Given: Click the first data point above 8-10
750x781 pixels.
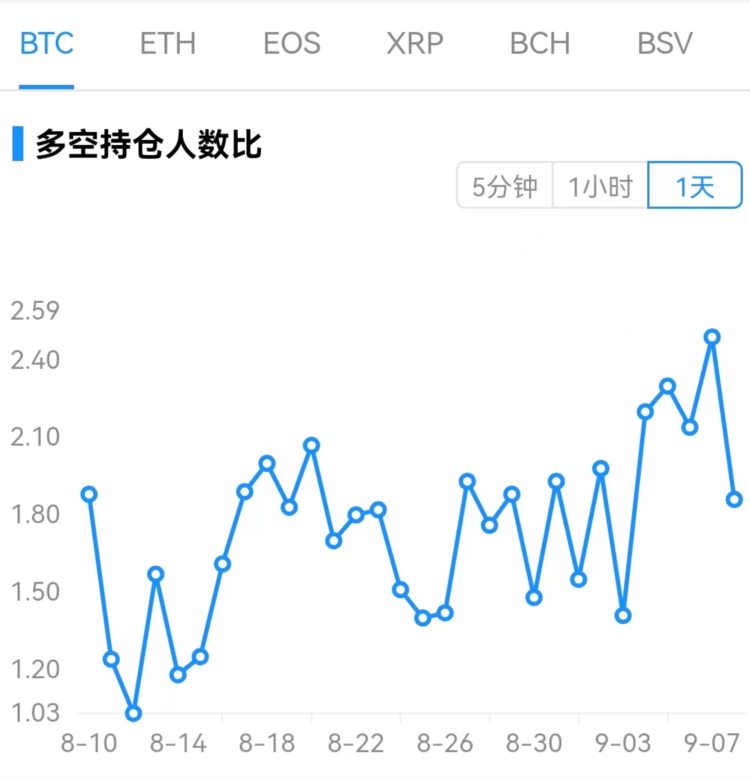Looking at the screenshot, I should click(89, 493).
